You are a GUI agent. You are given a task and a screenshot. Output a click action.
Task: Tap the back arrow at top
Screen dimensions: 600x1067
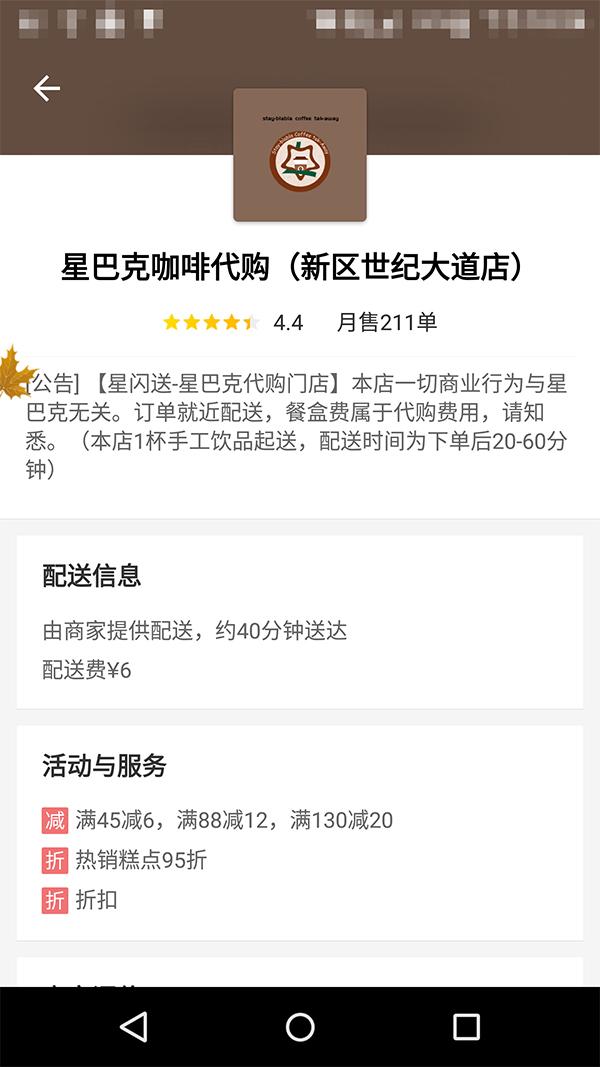point(46,89)
